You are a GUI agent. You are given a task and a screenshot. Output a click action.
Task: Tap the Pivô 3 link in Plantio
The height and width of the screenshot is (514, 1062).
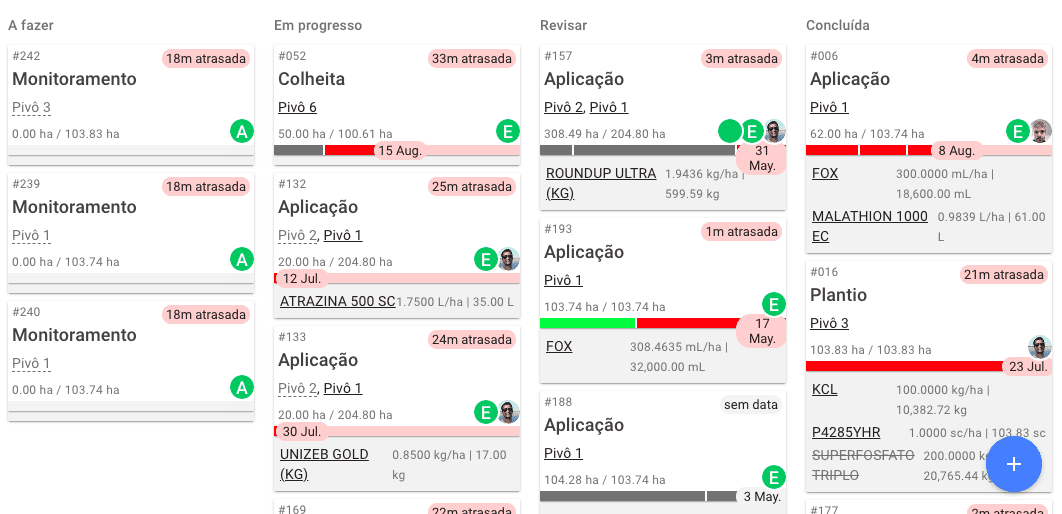(x=829, y=323)
